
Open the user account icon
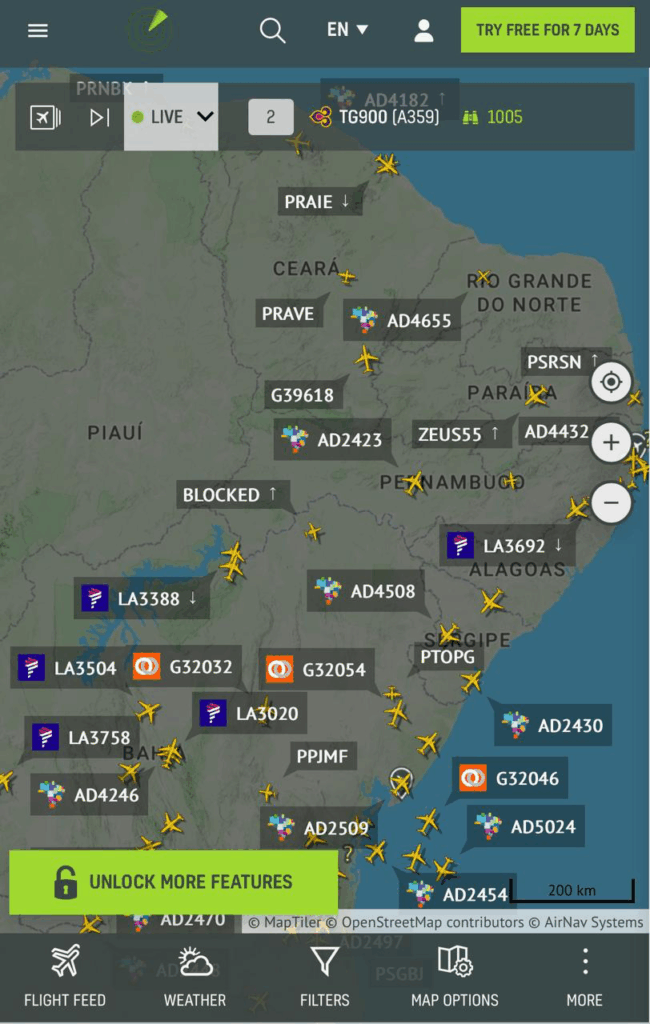[424, 30]
